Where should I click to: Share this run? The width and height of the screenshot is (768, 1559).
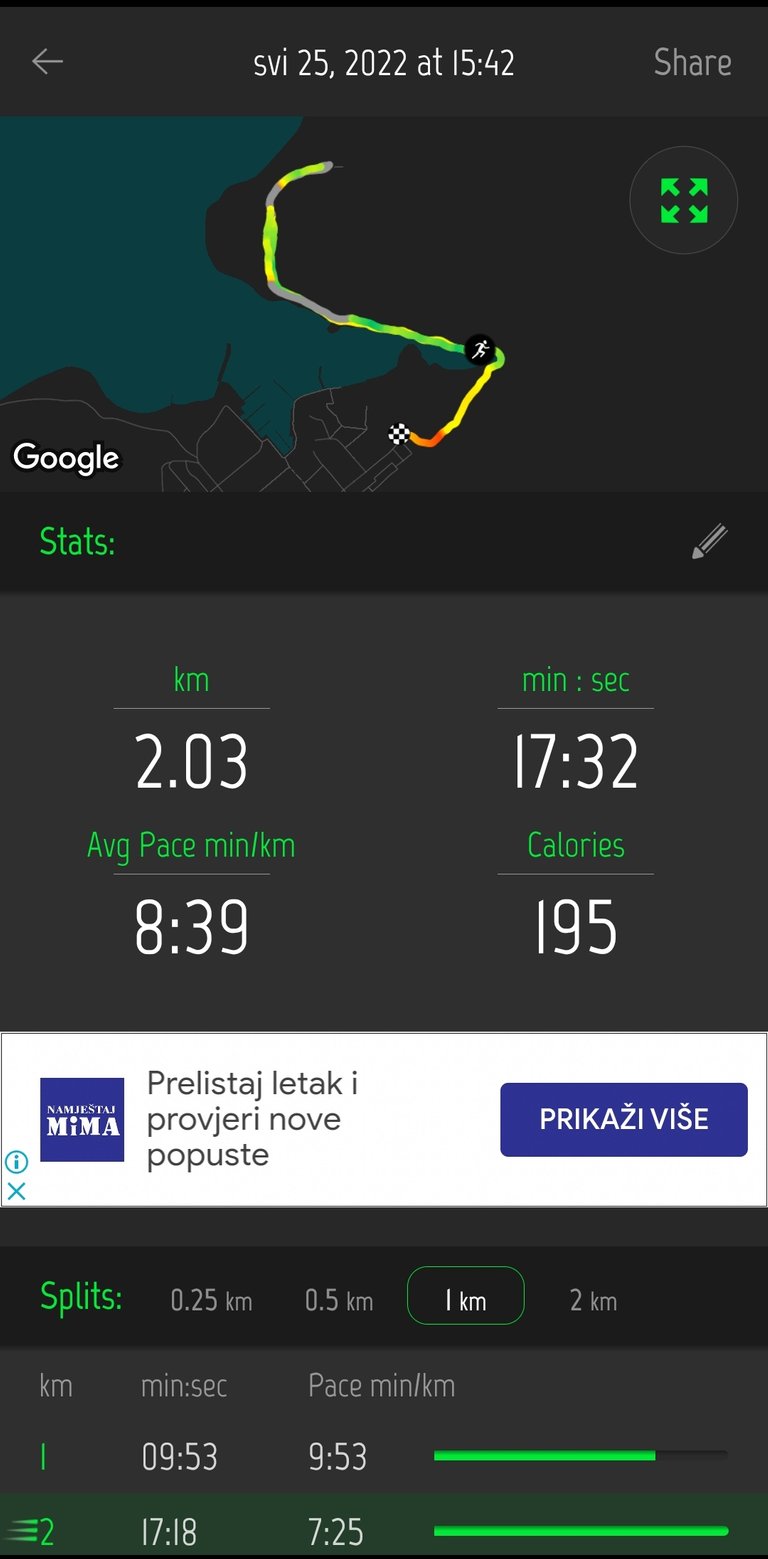click(692, 62)
